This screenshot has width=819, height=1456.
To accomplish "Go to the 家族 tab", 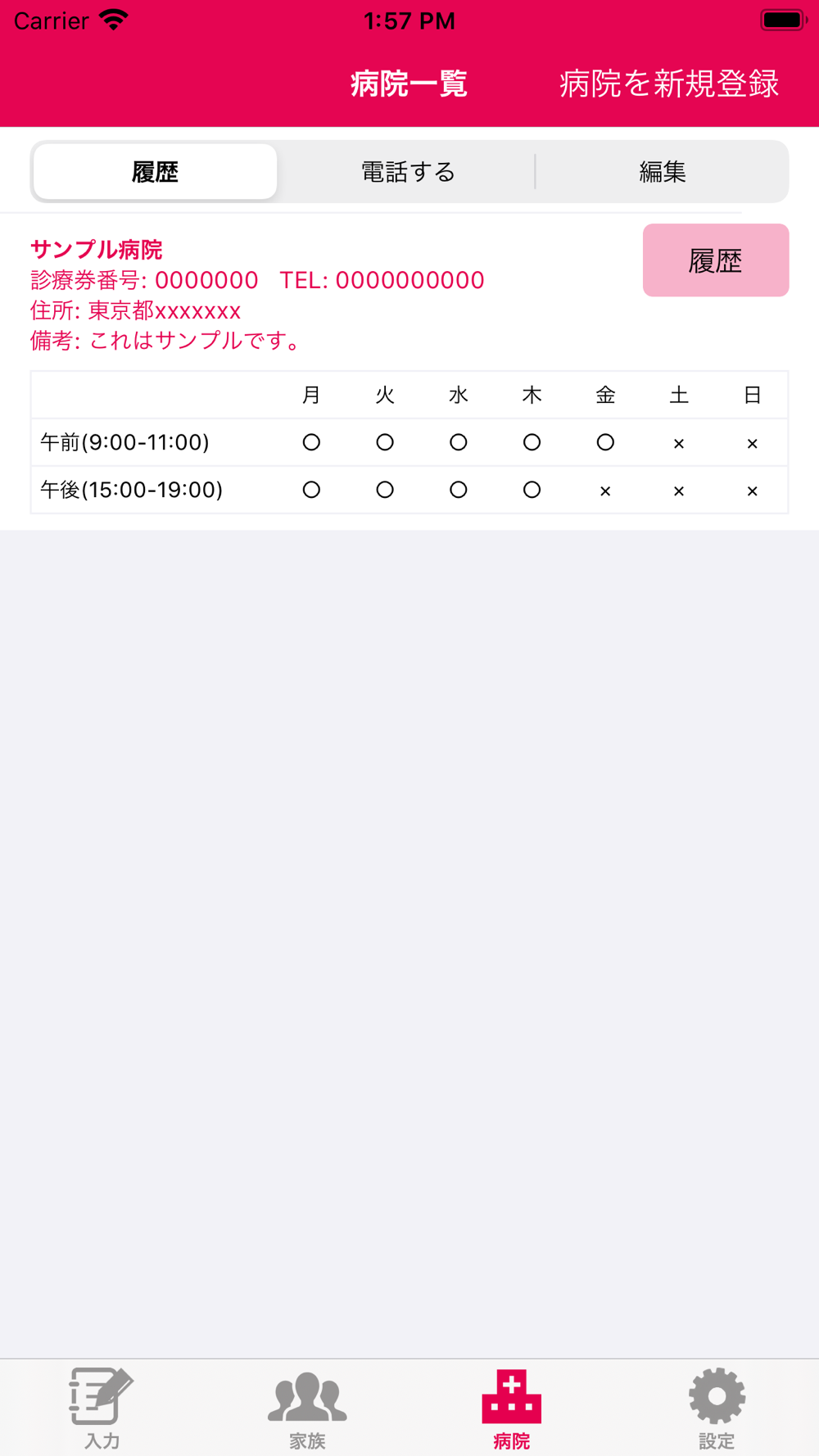I will [307, 1407].
